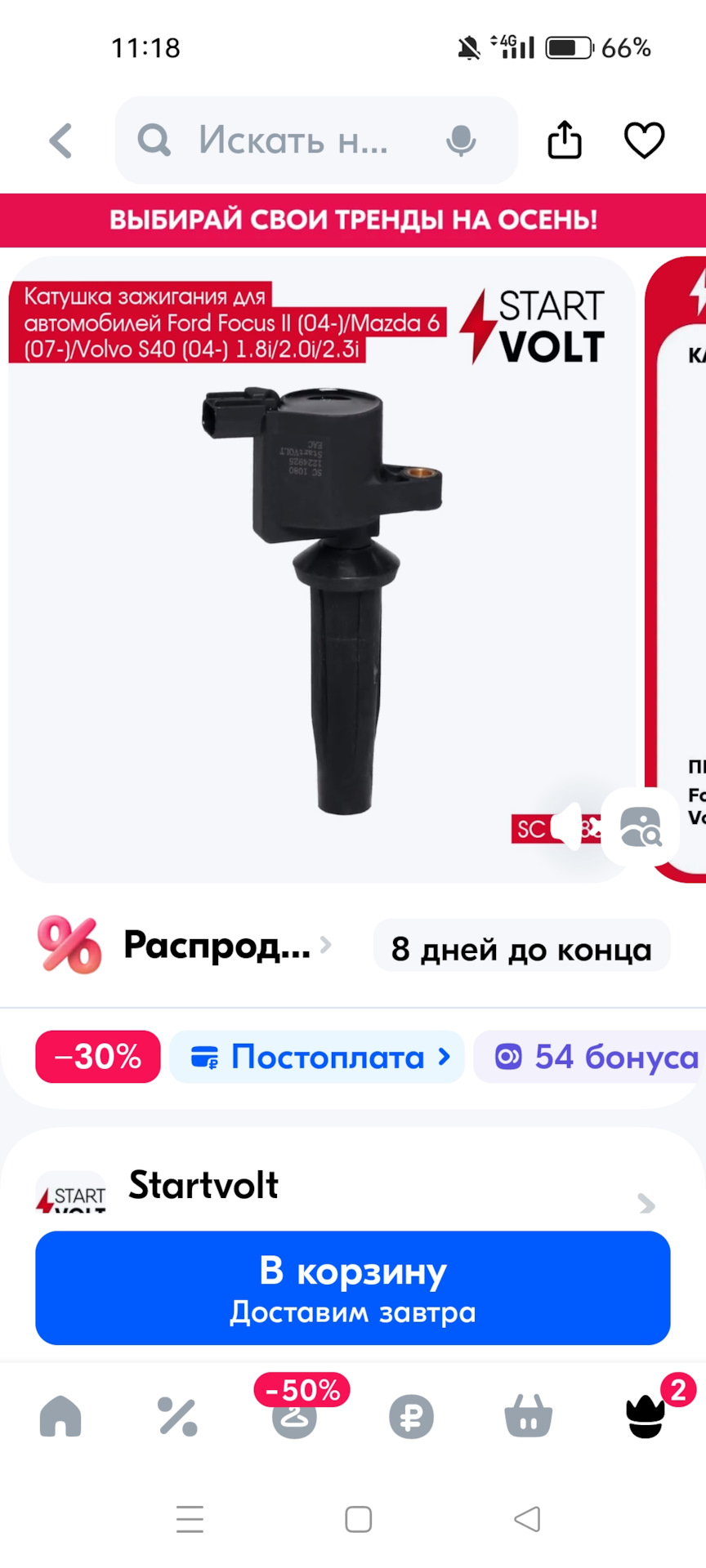Add the product to favorites
Screen dimensions: 706x1568
tap(645, 140)
